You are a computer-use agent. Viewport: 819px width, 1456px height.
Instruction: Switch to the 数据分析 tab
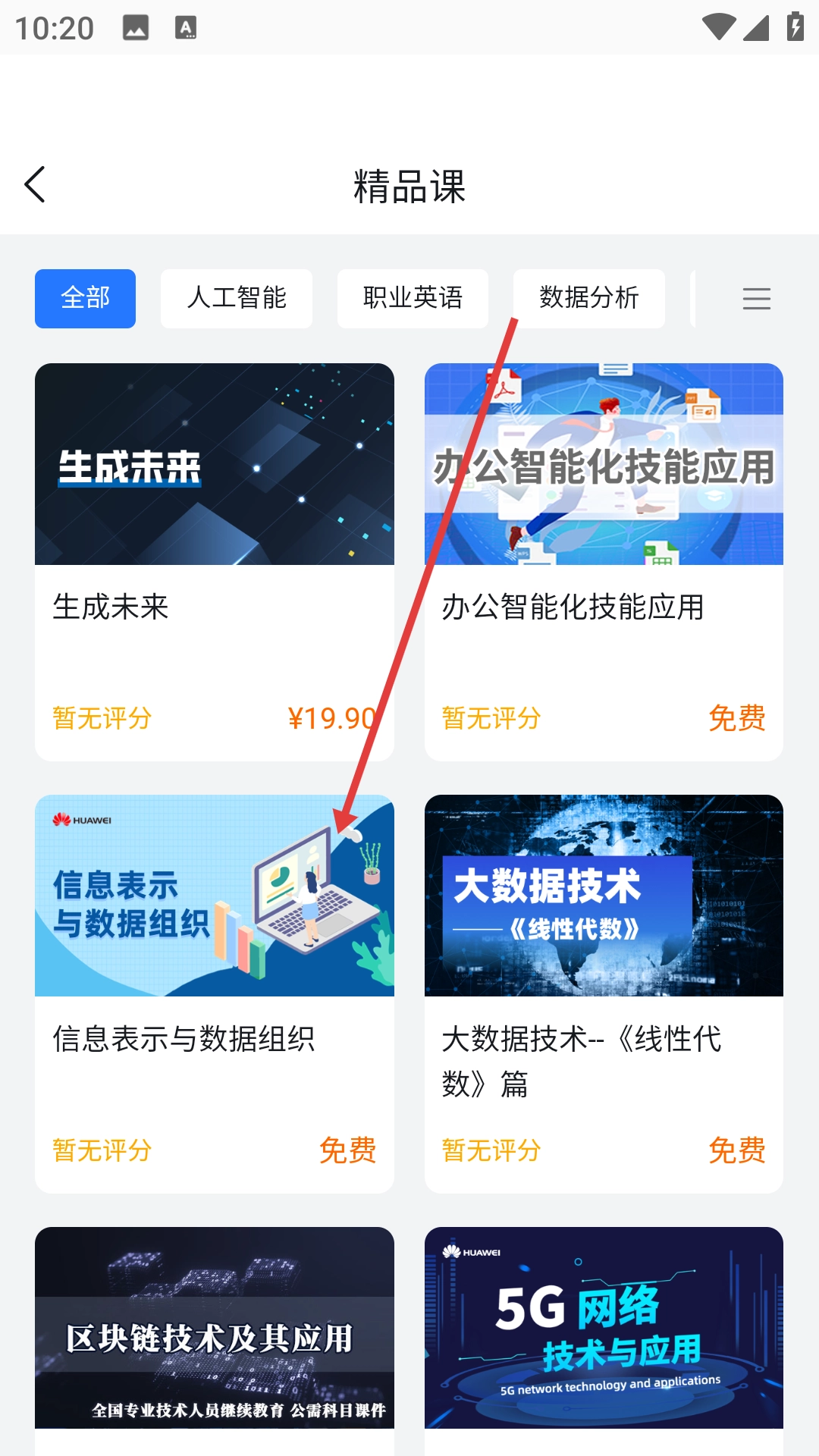588,298
